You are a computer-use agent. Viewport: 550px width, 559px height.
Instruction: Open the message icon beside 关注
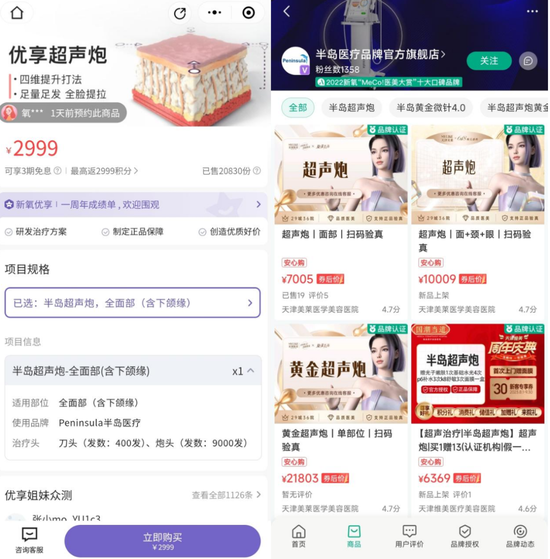(x=528, y=61)
